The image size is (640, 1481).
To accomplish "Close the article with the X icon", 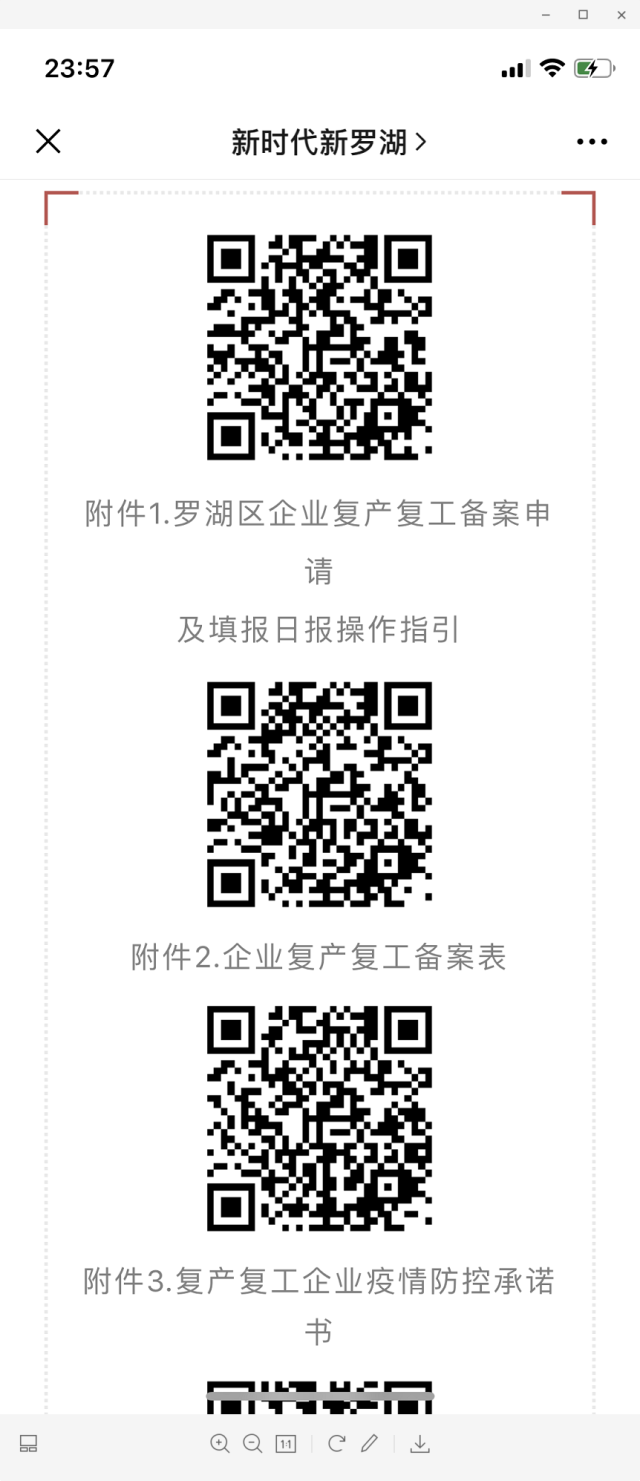I will click(x=48, y=142).
